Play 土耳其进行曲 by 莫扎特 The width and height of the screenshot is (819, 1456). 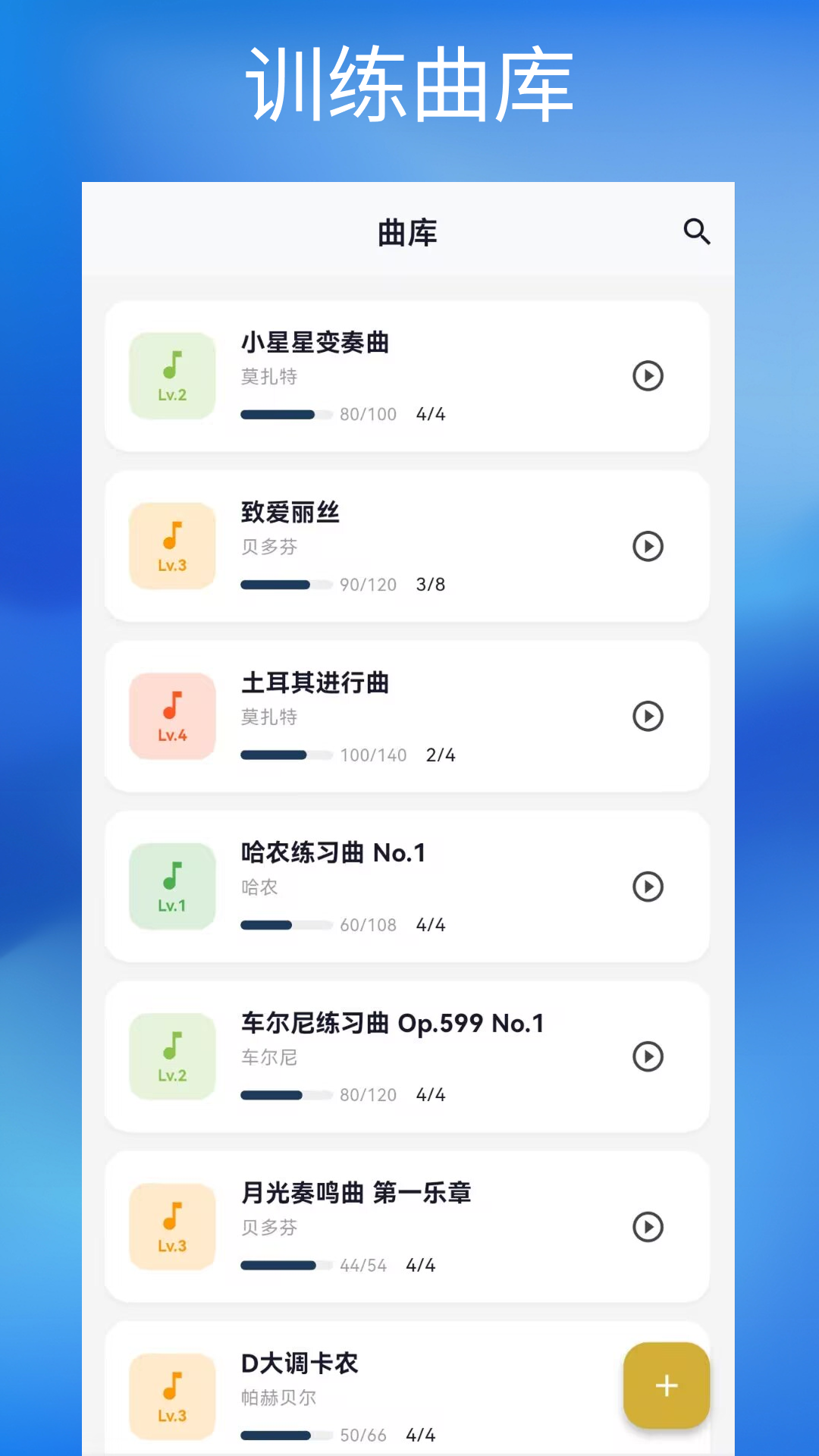pyautogui.click(x=648, y=717)
